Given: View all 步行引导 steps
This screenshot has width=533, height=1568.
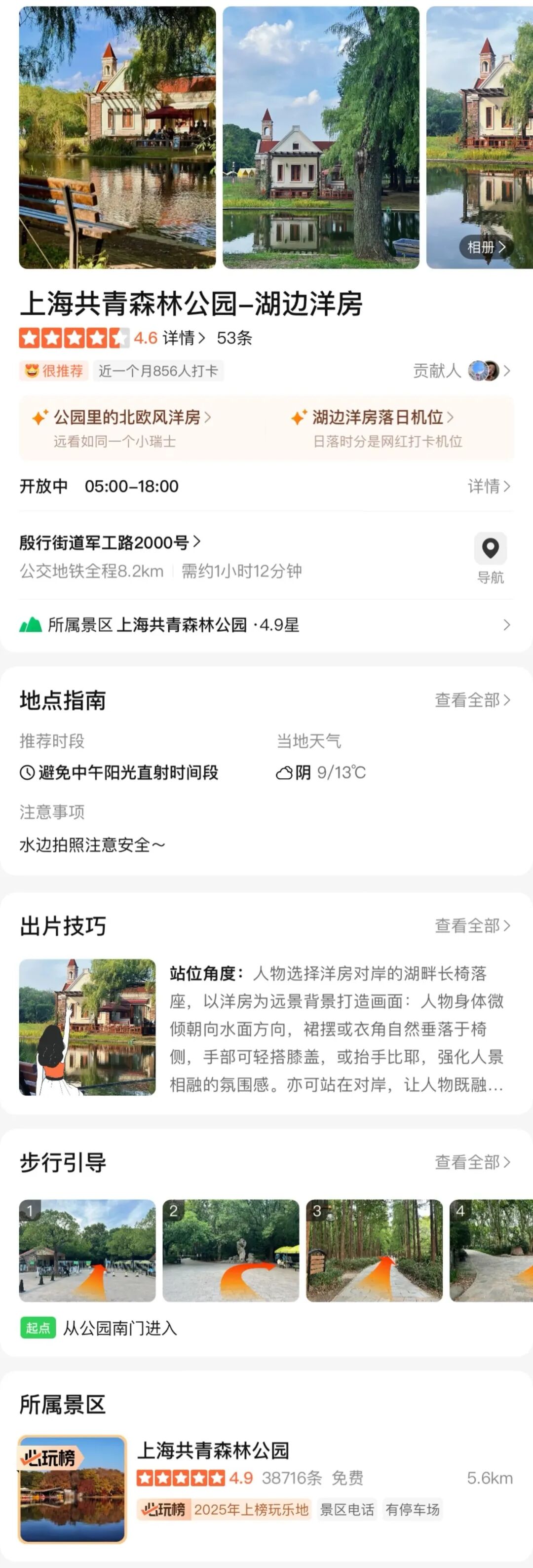Looking at the screenshot, I should tap(472, 1162).
